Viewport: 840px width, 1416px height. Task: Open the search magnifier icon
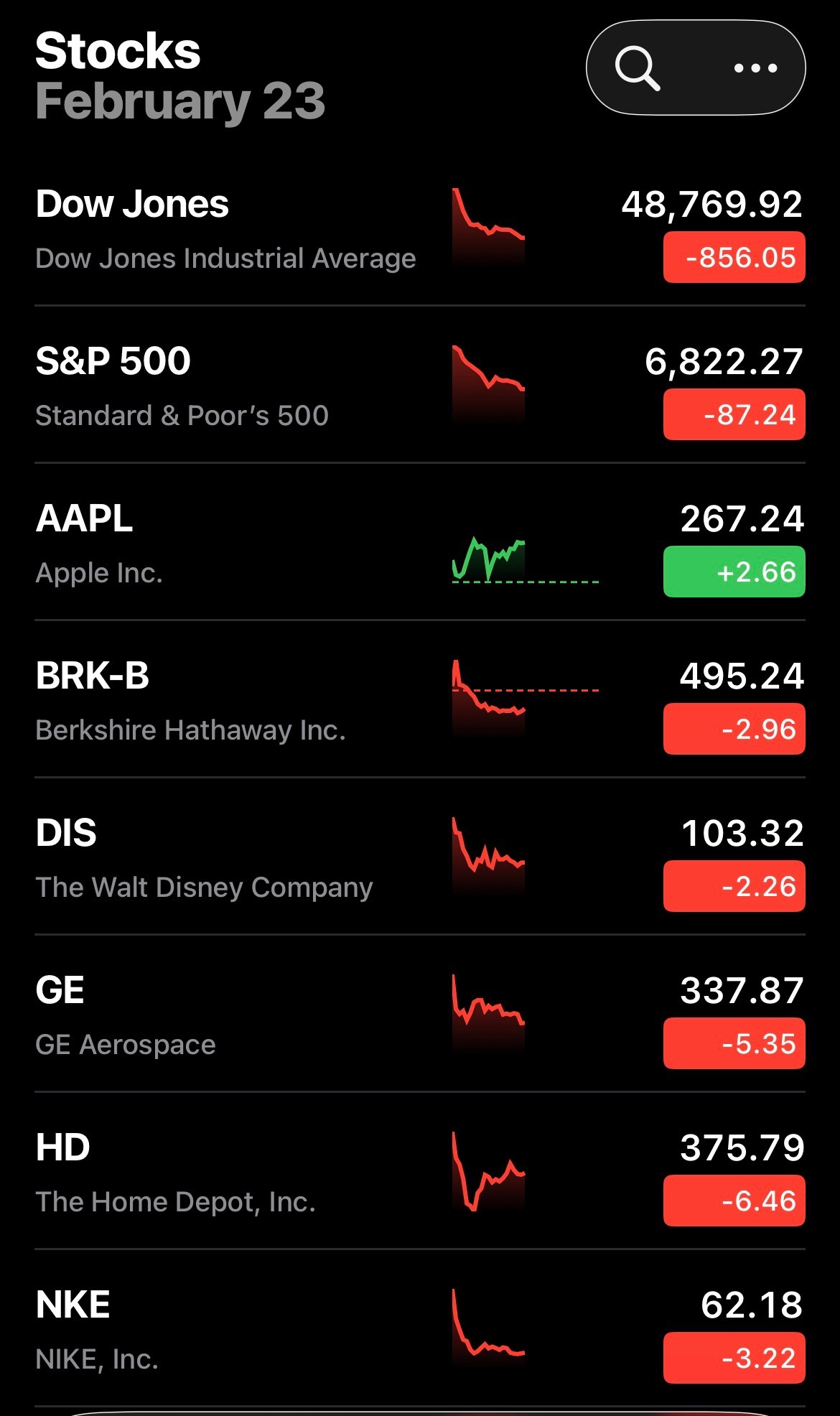[x=637, y=68]
